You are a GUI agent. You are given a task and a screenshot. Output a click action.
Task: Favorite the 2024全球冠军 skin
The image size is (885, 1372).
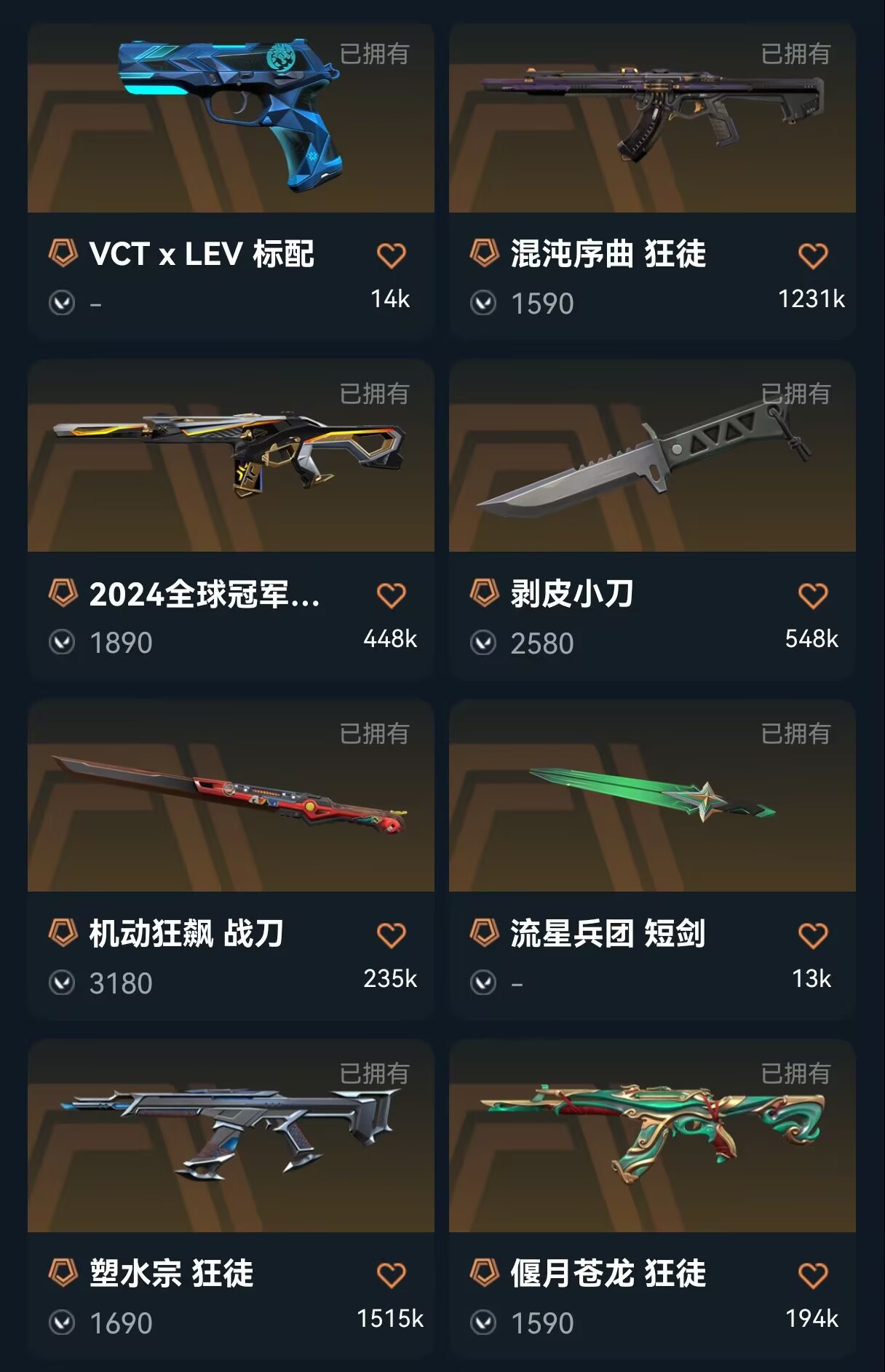click(391, 595)
